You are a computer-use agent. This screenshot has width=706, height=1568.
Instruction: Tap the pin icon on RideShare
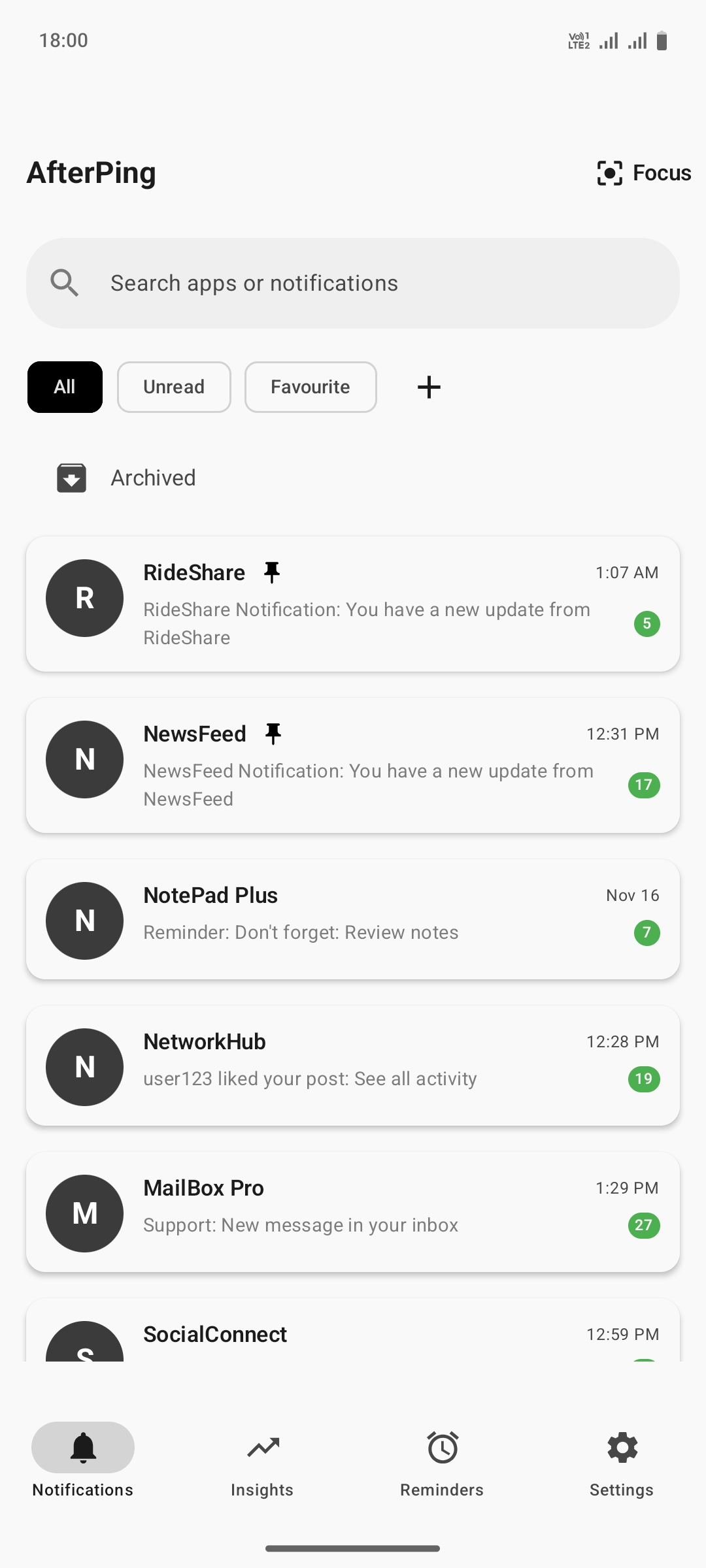(272, 572)
